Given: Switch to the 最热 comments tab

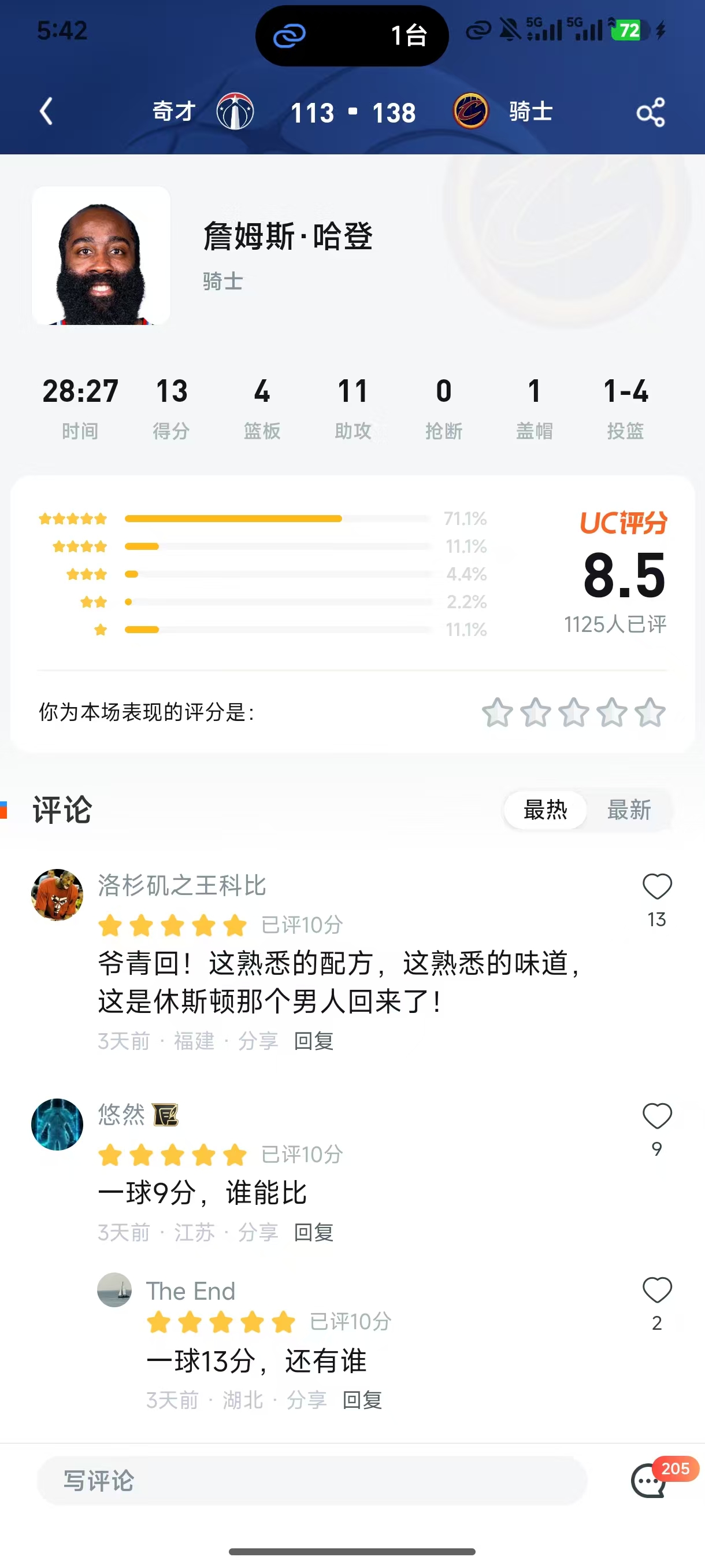Looking at the screenshot, I should 544,810.
